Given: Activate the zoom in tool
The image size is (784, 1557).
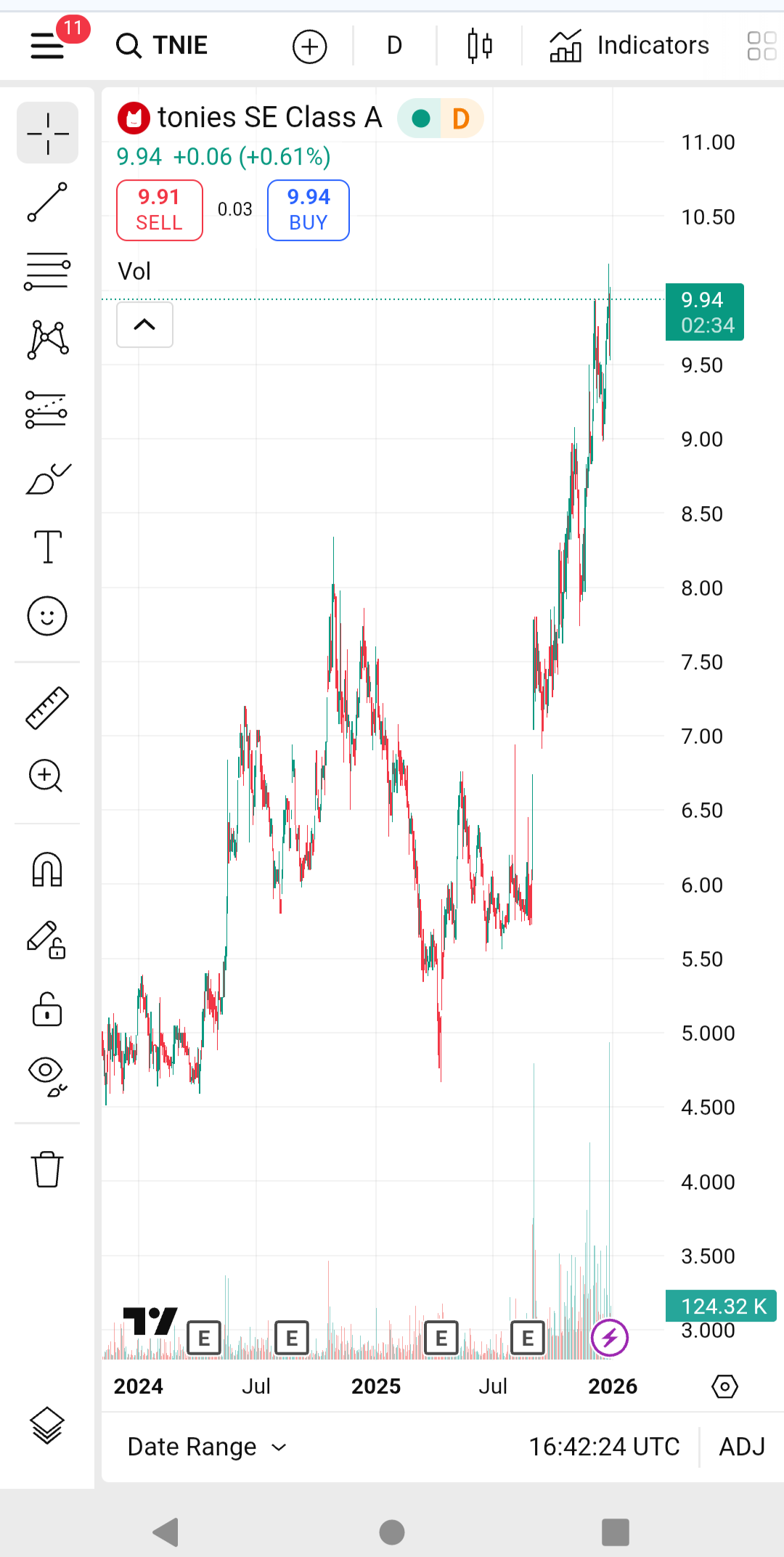Looking at the screenshot, I should coord(46,776).
